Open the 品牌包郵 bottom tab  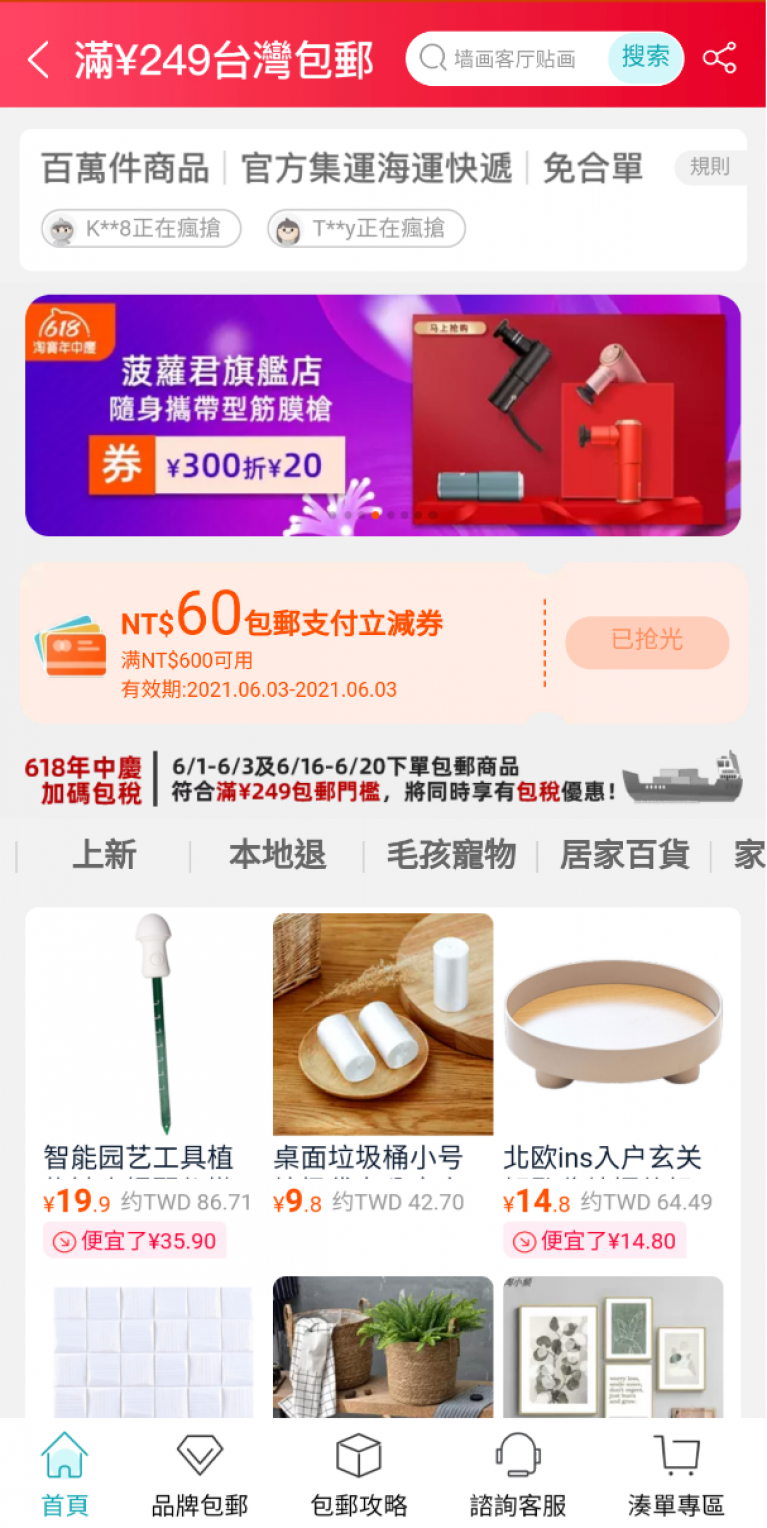point(199,1474)
